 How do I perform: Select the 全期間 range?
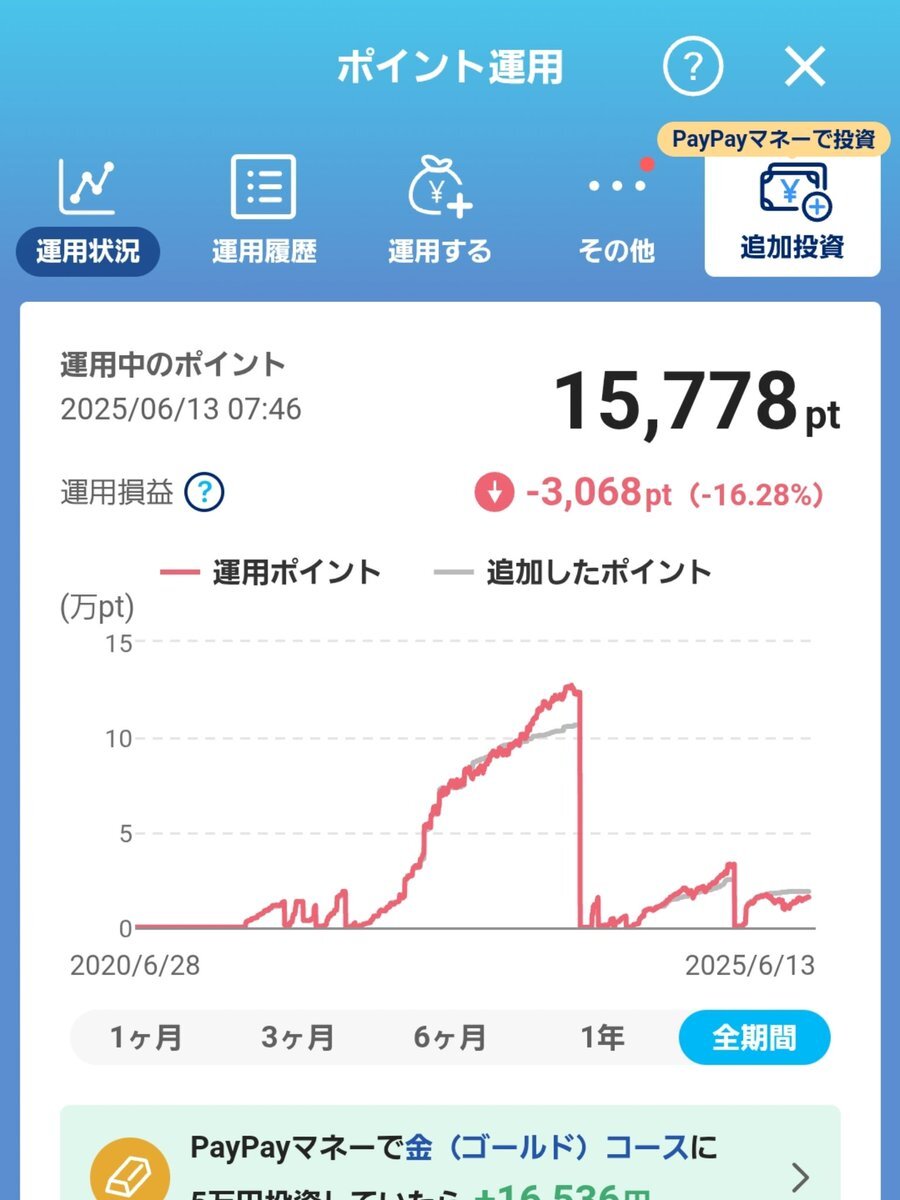pyautogui.click(x=754, y=1037)
